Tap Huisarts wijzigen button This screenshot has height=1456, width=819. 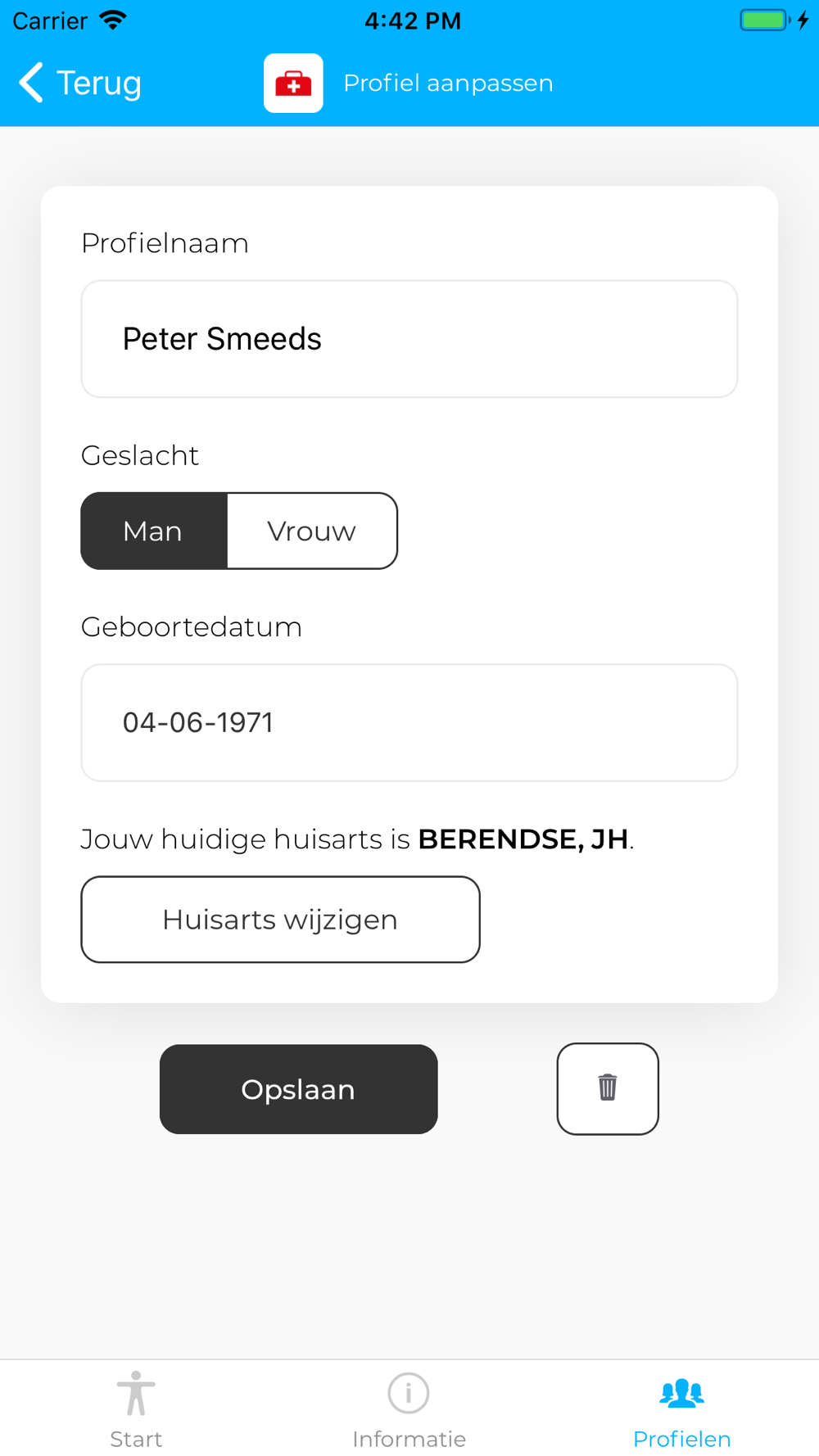click(280, 920)
